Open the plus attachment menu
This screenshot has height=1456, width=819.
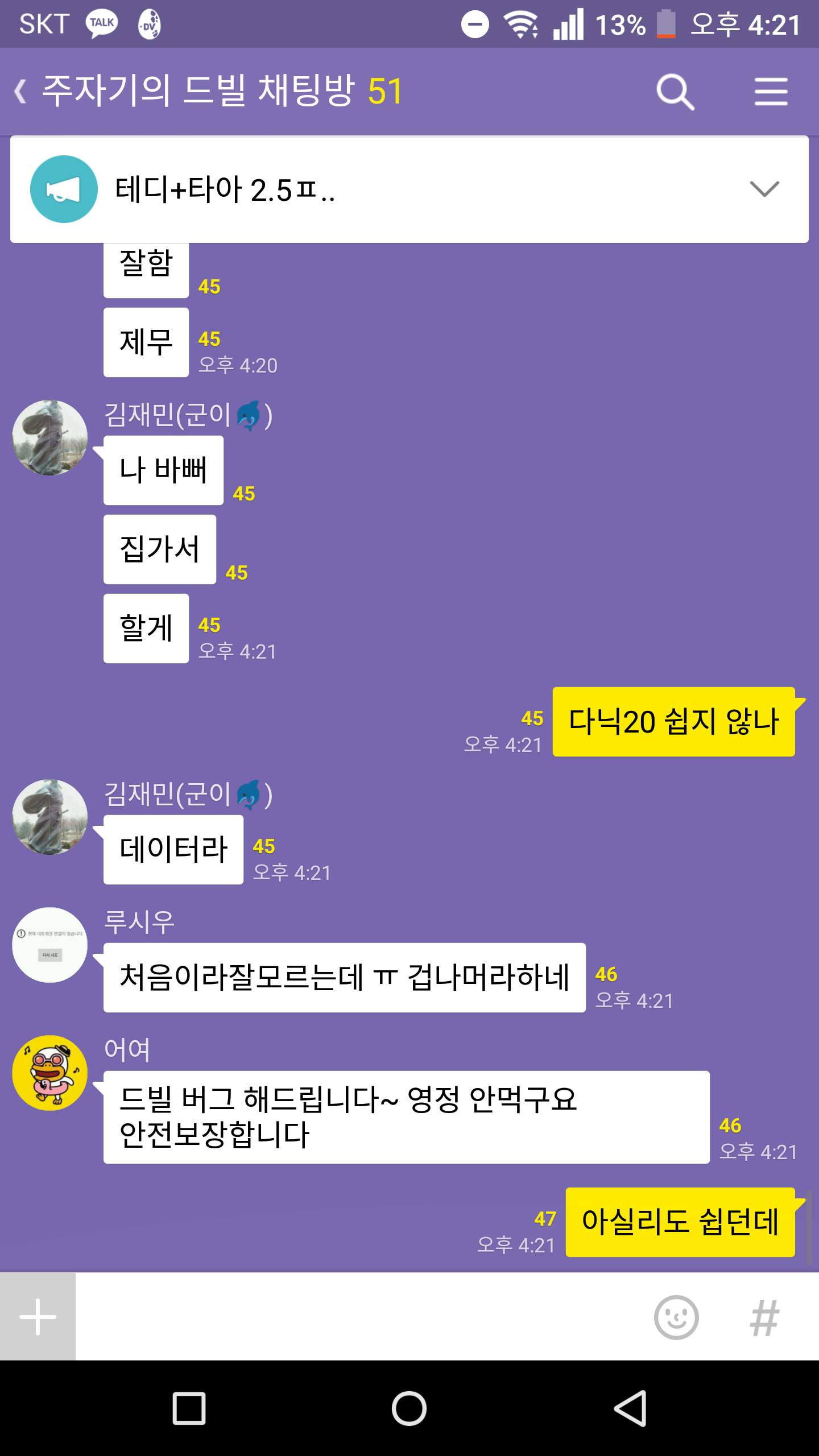coord(38,1316)
